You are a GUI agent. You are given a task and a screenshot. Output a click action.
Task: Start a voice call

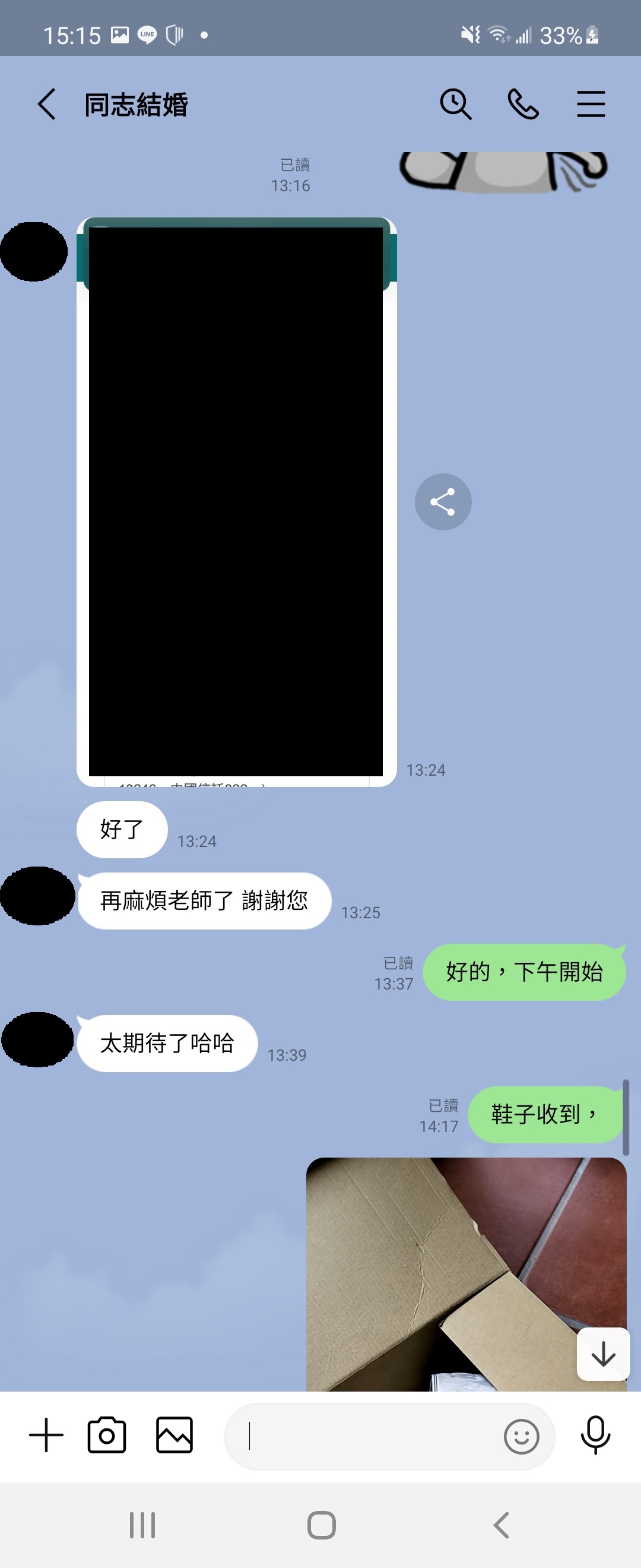[x=523, y=104]
